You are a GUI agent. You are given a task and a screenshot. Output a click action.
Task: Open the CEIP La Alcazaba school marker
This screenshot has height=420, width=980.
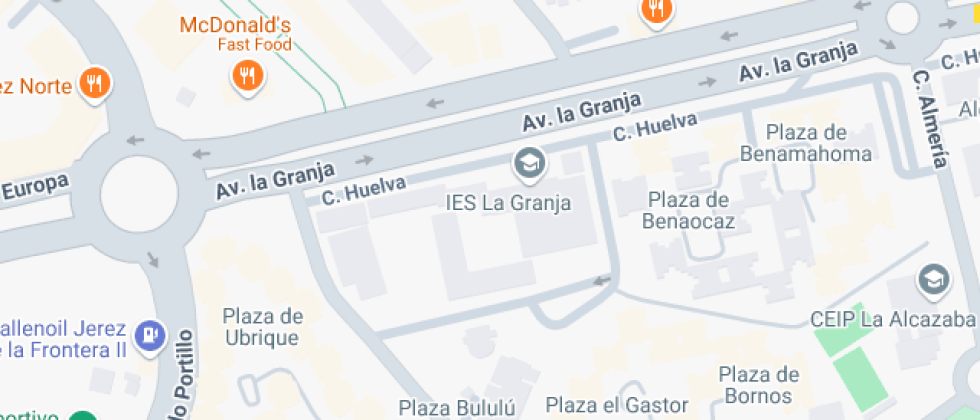pos(933,281)
